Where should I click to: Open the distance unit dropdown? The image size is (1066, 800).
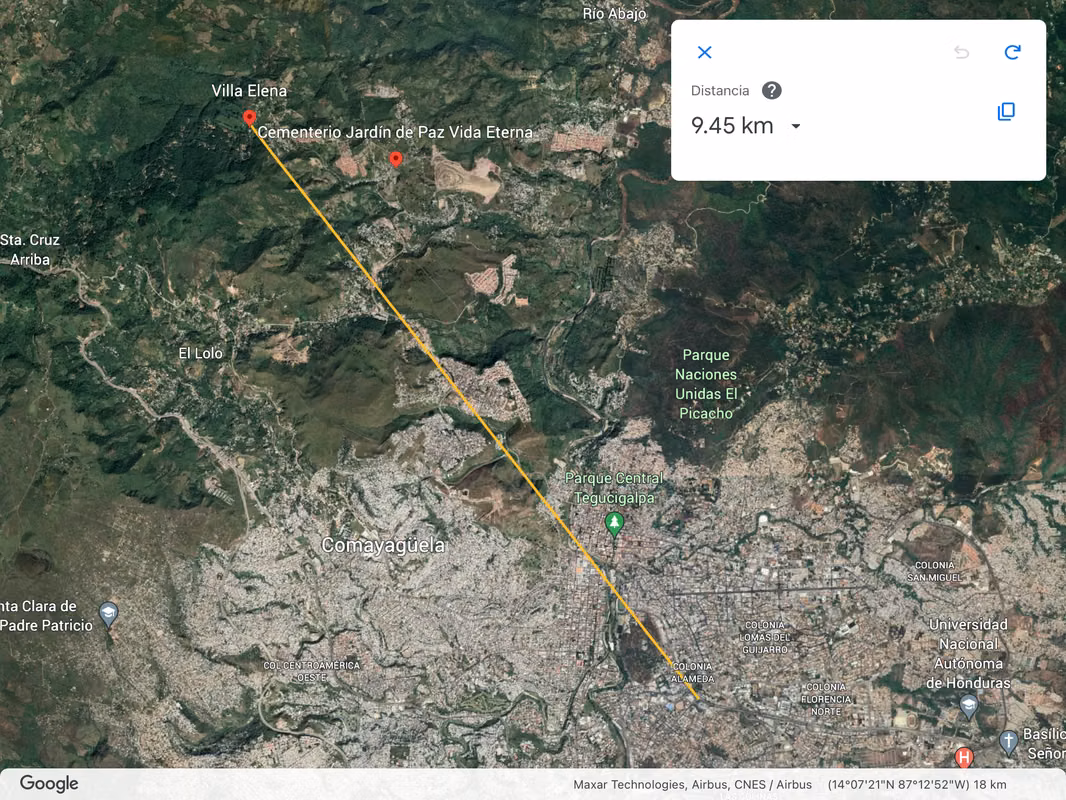[x=795, y=126]
